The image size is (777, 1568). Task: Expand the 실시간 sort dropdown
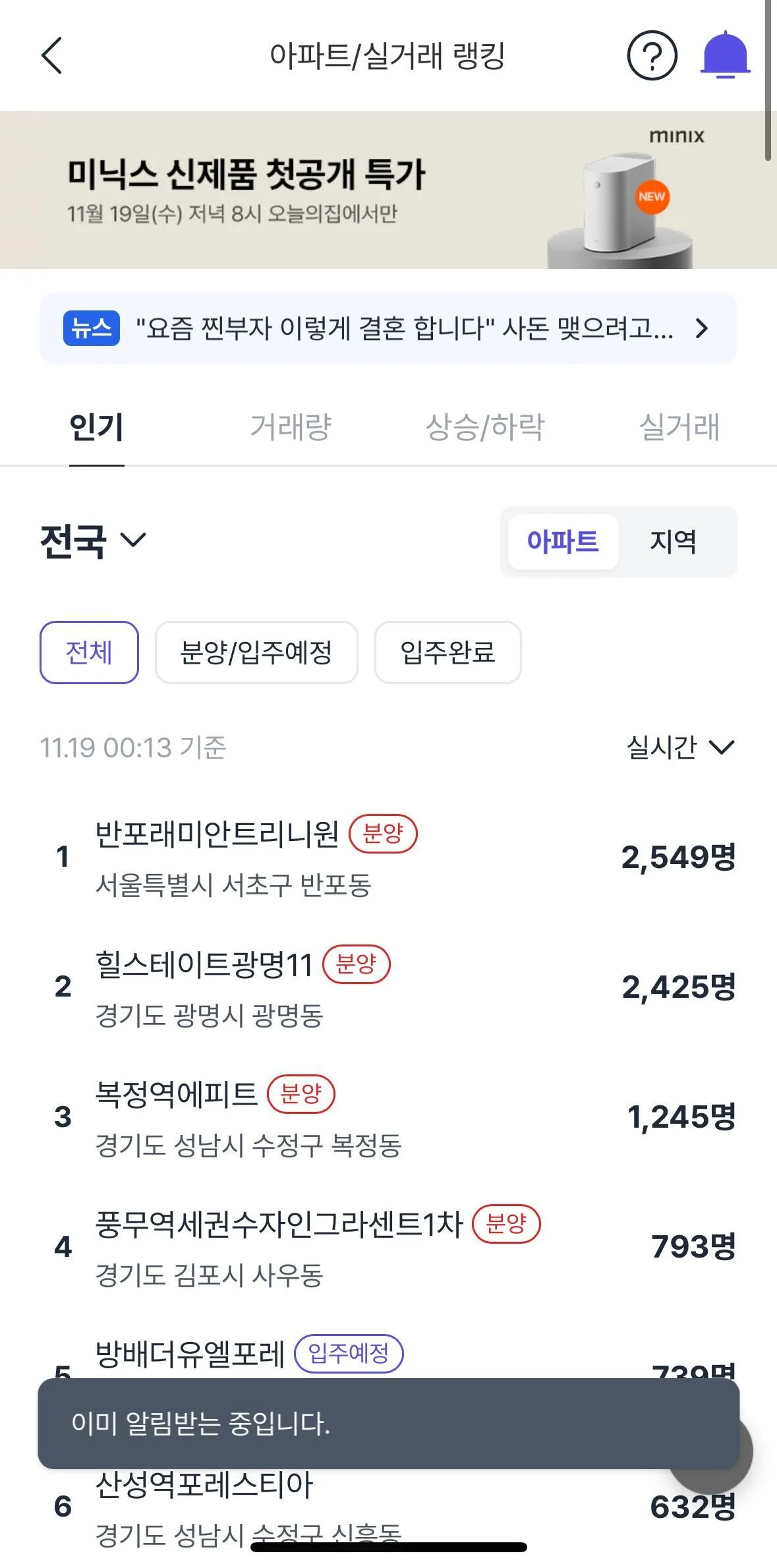679,747
